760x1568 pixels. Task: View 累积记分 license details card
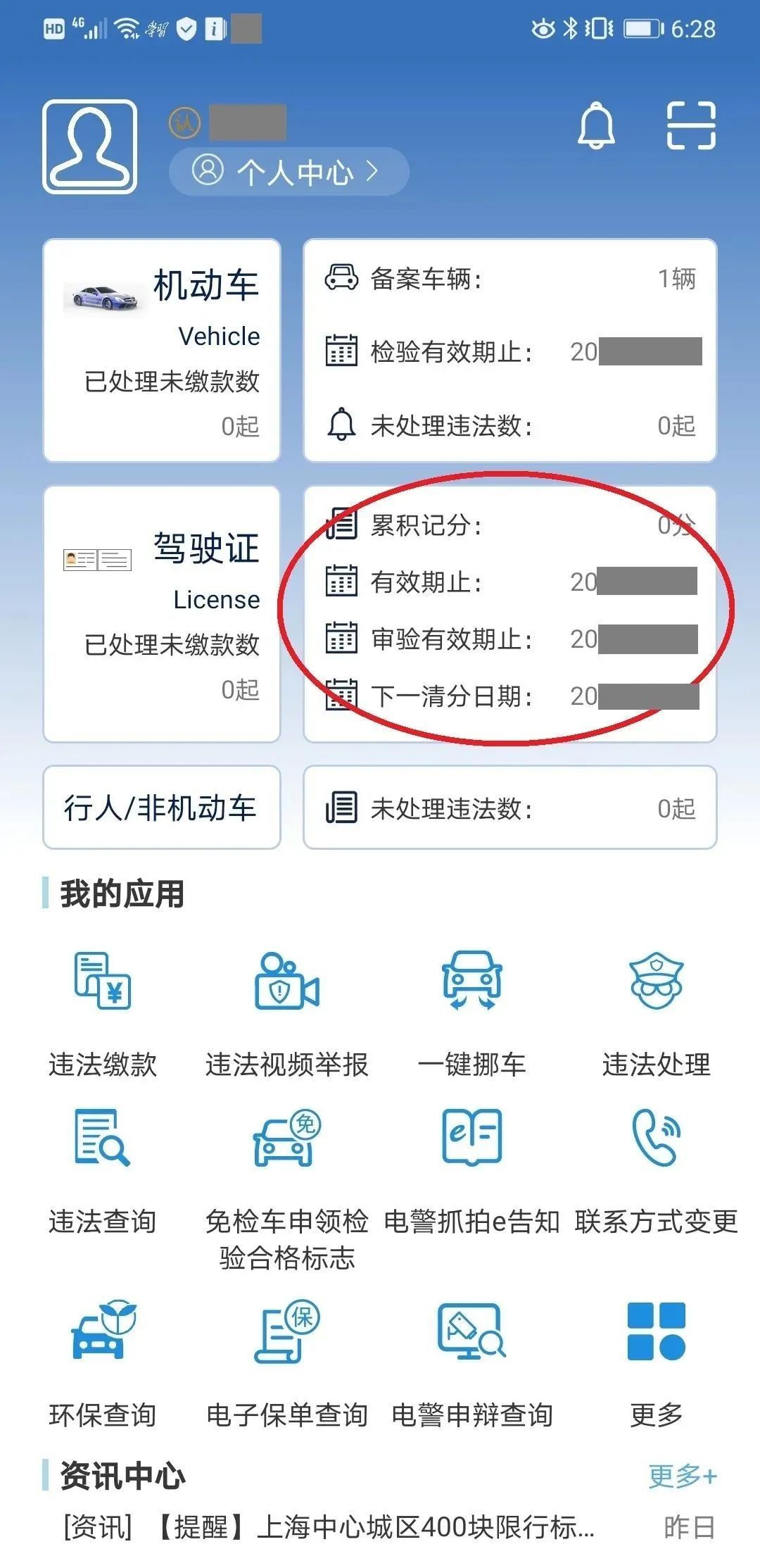pyautogui.click(x=509, y=614)
